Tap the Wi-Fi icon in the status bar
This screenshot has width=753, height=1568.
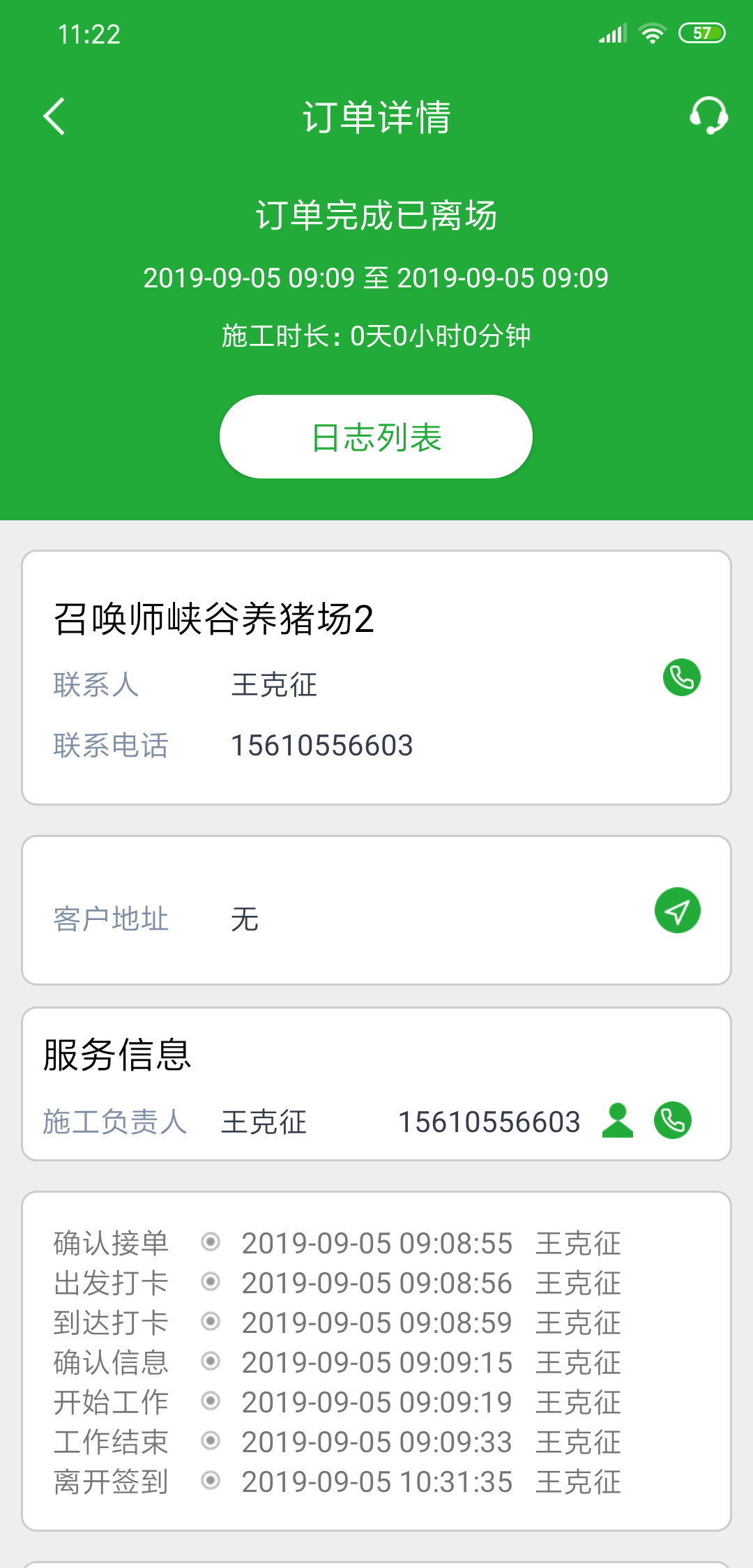coord(653,32)
